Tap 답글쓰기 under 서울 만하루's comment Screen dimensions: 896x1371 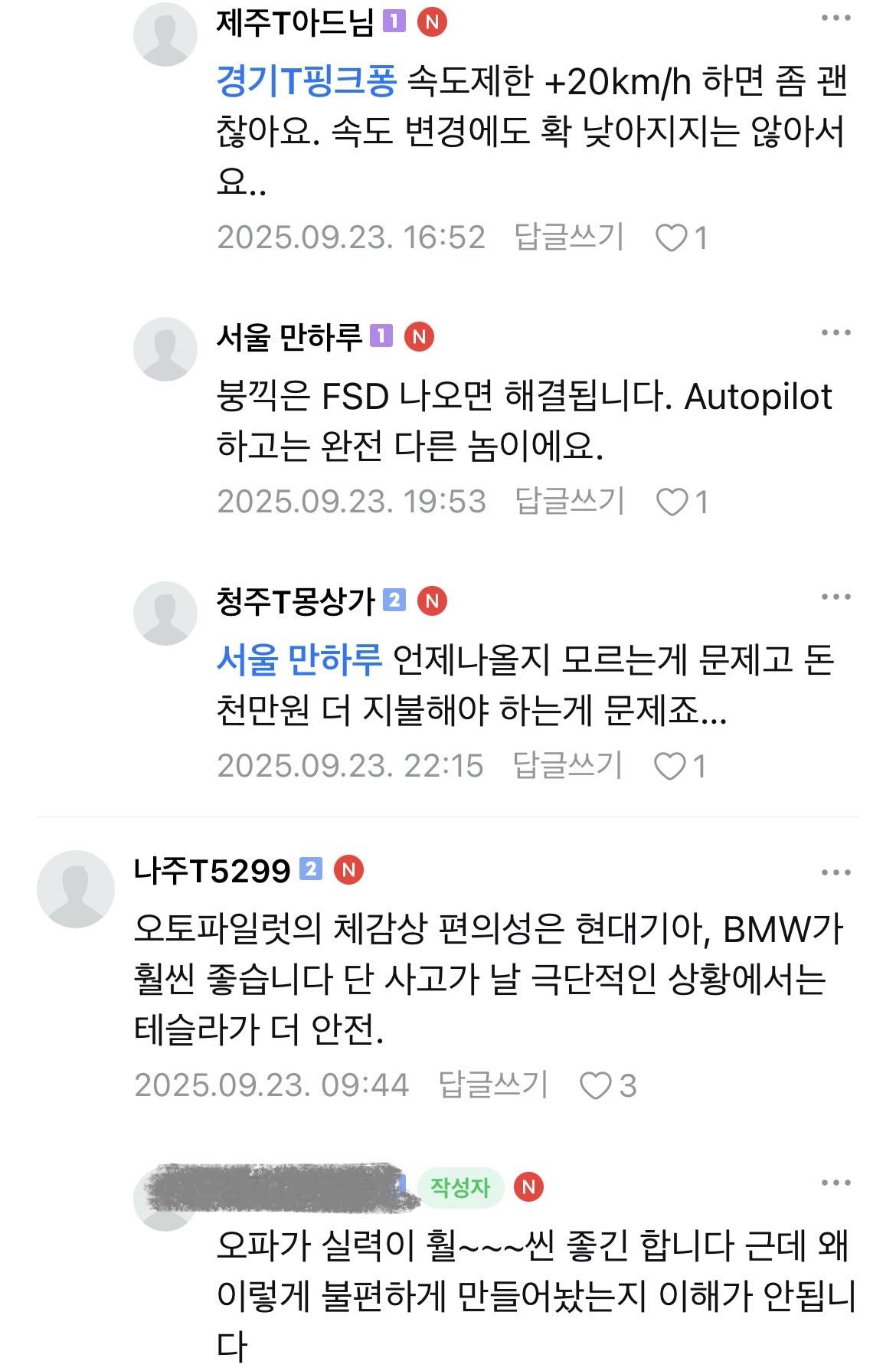coord(569,501)
